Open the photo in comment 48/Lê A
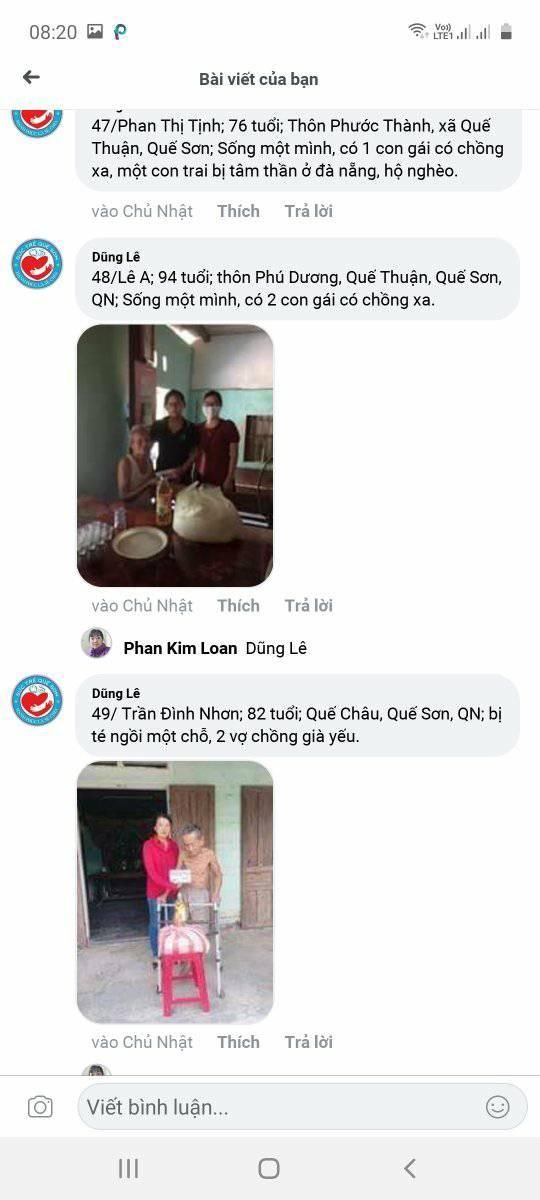 pyautogui.click(x=175, y=455)
